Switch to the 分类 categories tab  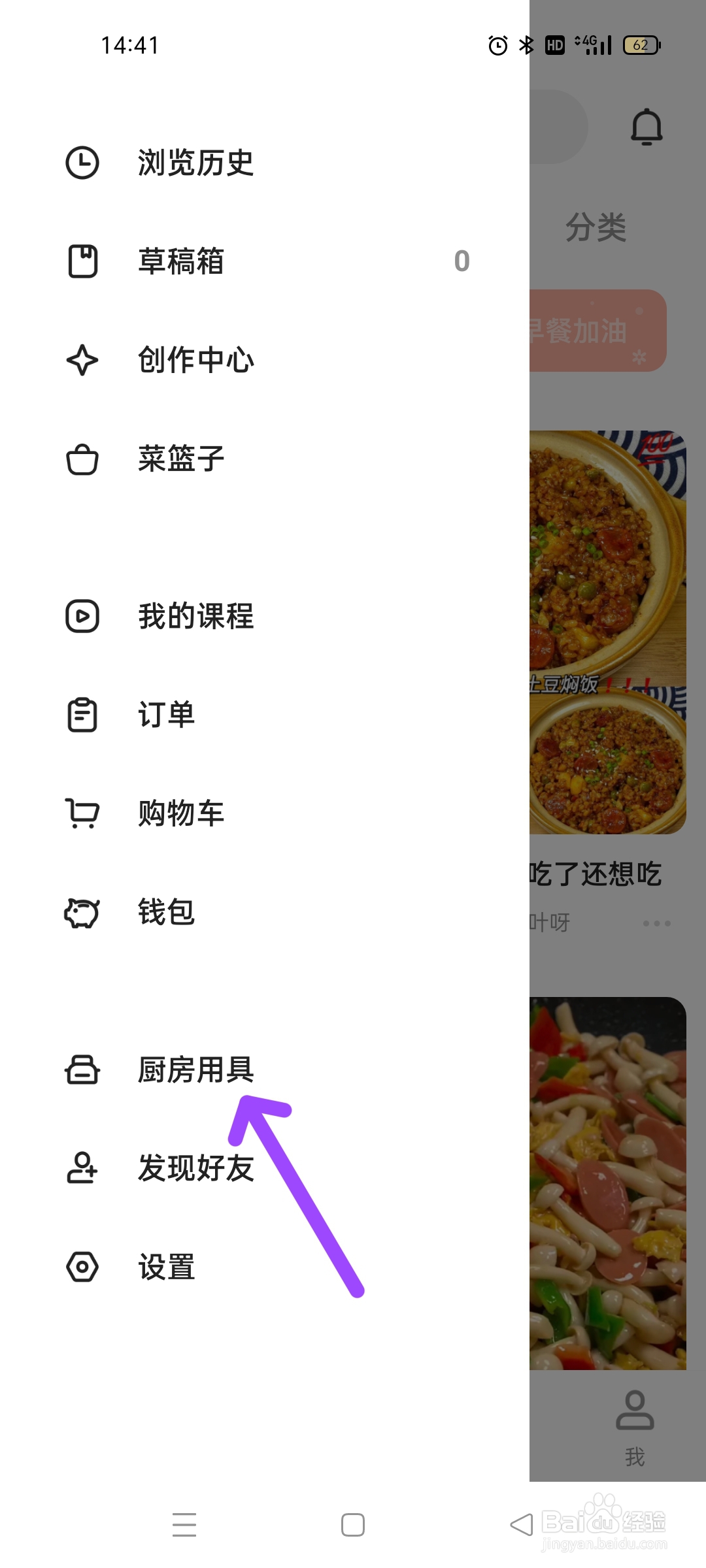[x=596, y=227]
